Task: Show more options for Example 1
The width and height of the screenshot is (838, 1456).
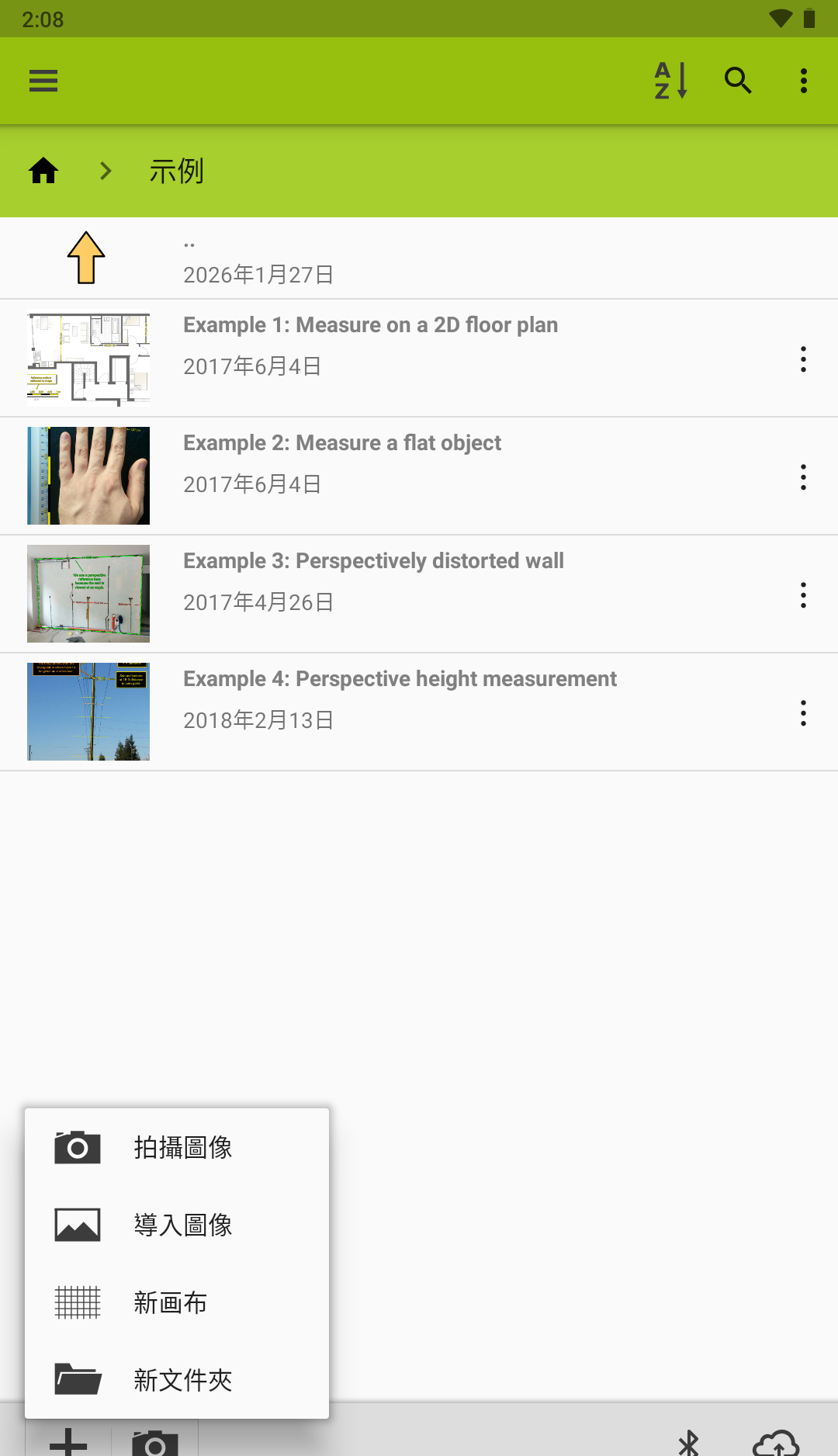Action: 803,359
